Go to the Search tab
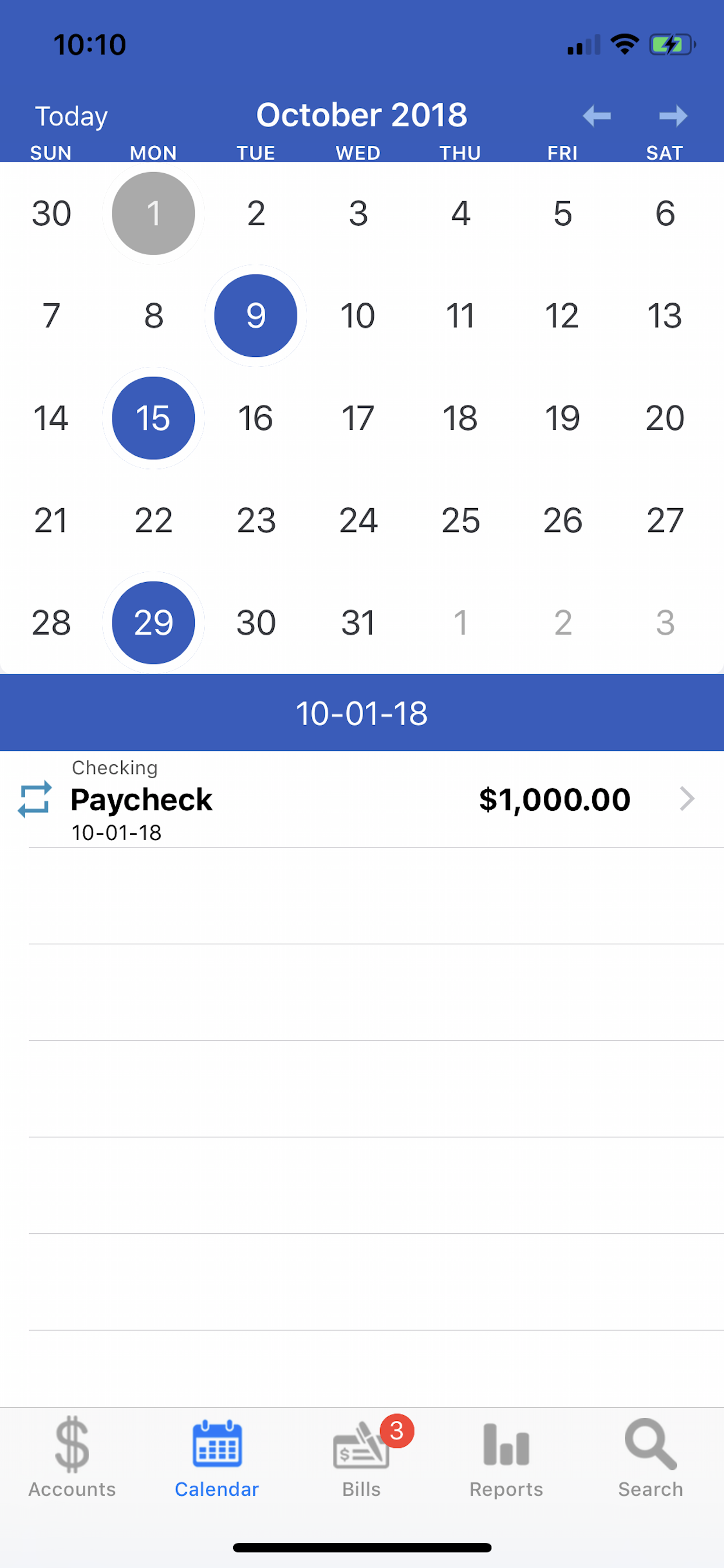The height and width of the screenshot is (1568, 724). pyautogui.click(x=651, y=1457)
